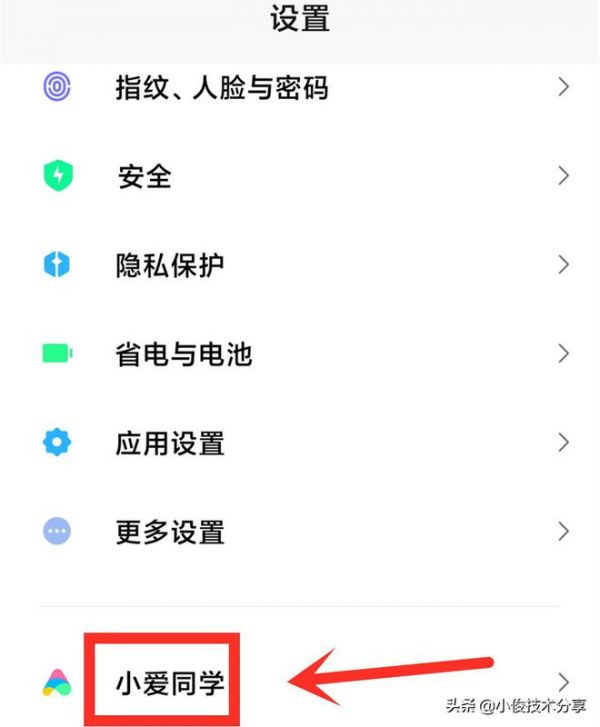This screenshot has height=727, width=600.
Task: Open 小爱同学 settings
Action: pyautogui.click(x=168, y=684)
